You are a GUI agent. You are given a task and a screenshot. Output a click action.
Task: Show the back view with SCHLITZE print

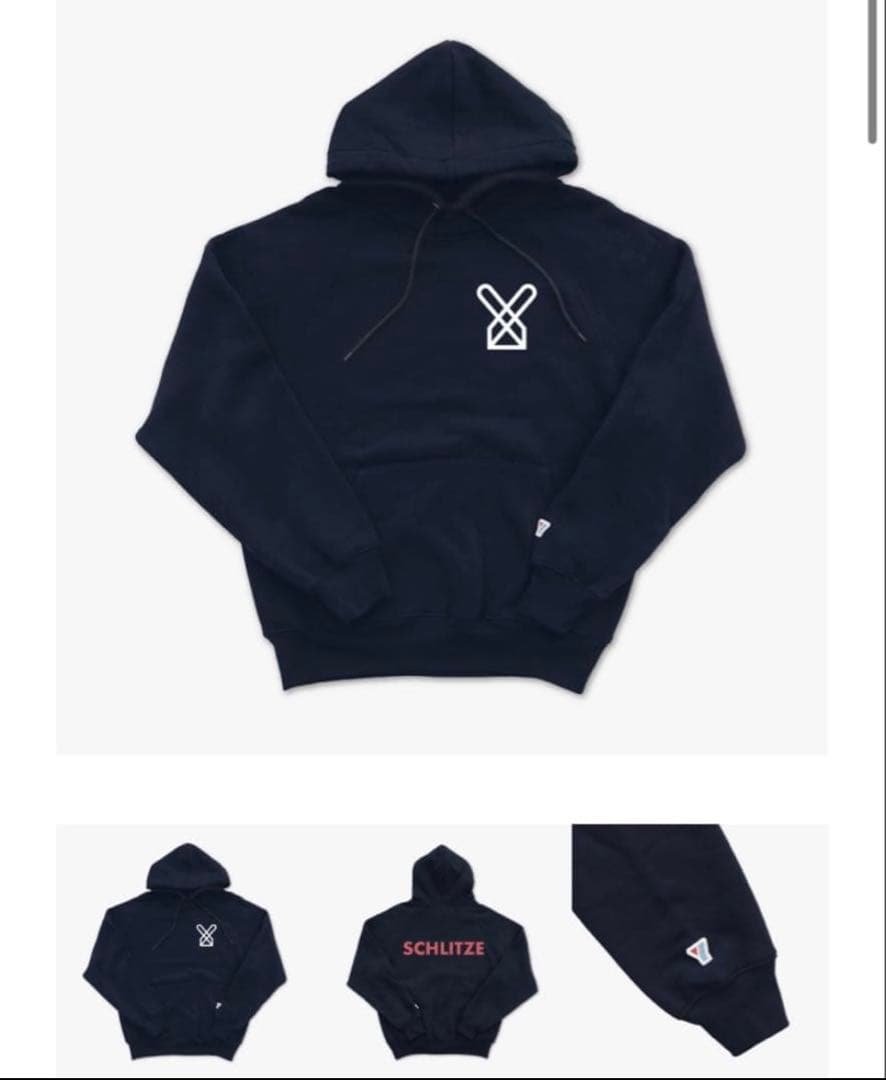(x=442, y=950)
